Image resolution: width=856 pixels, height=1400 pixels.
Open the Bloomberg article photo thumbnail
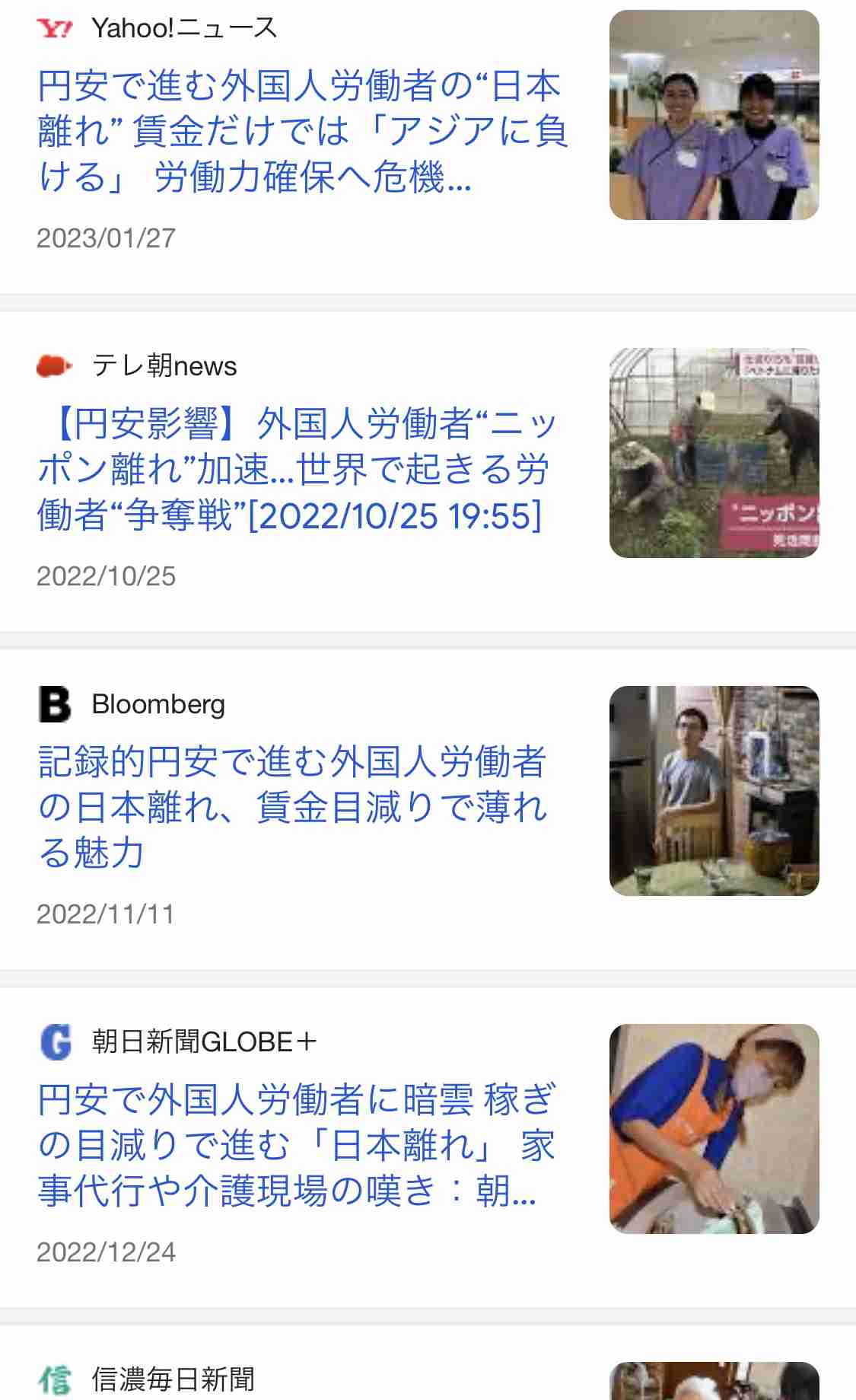[714, 791]
